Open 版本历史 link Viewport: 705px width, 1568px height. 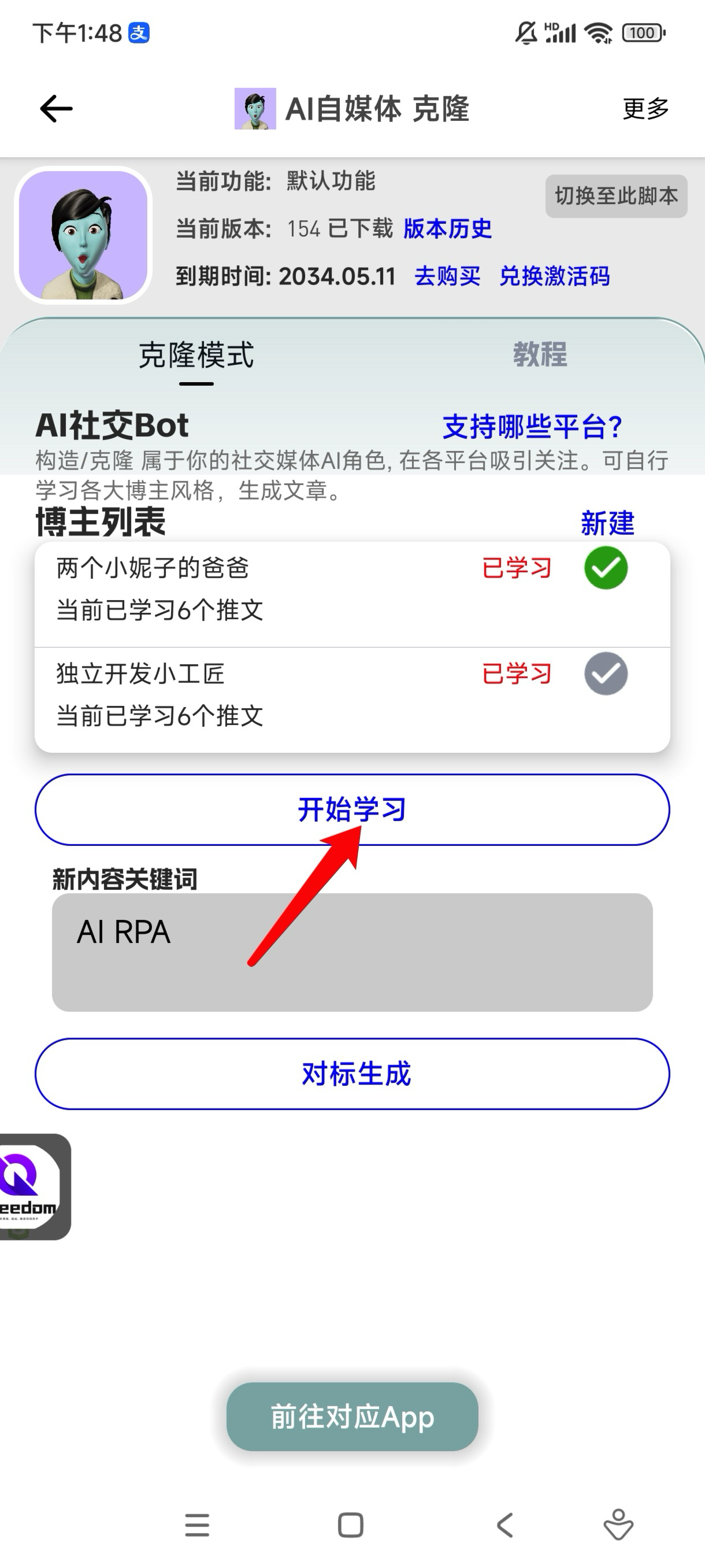pos(447,229)
